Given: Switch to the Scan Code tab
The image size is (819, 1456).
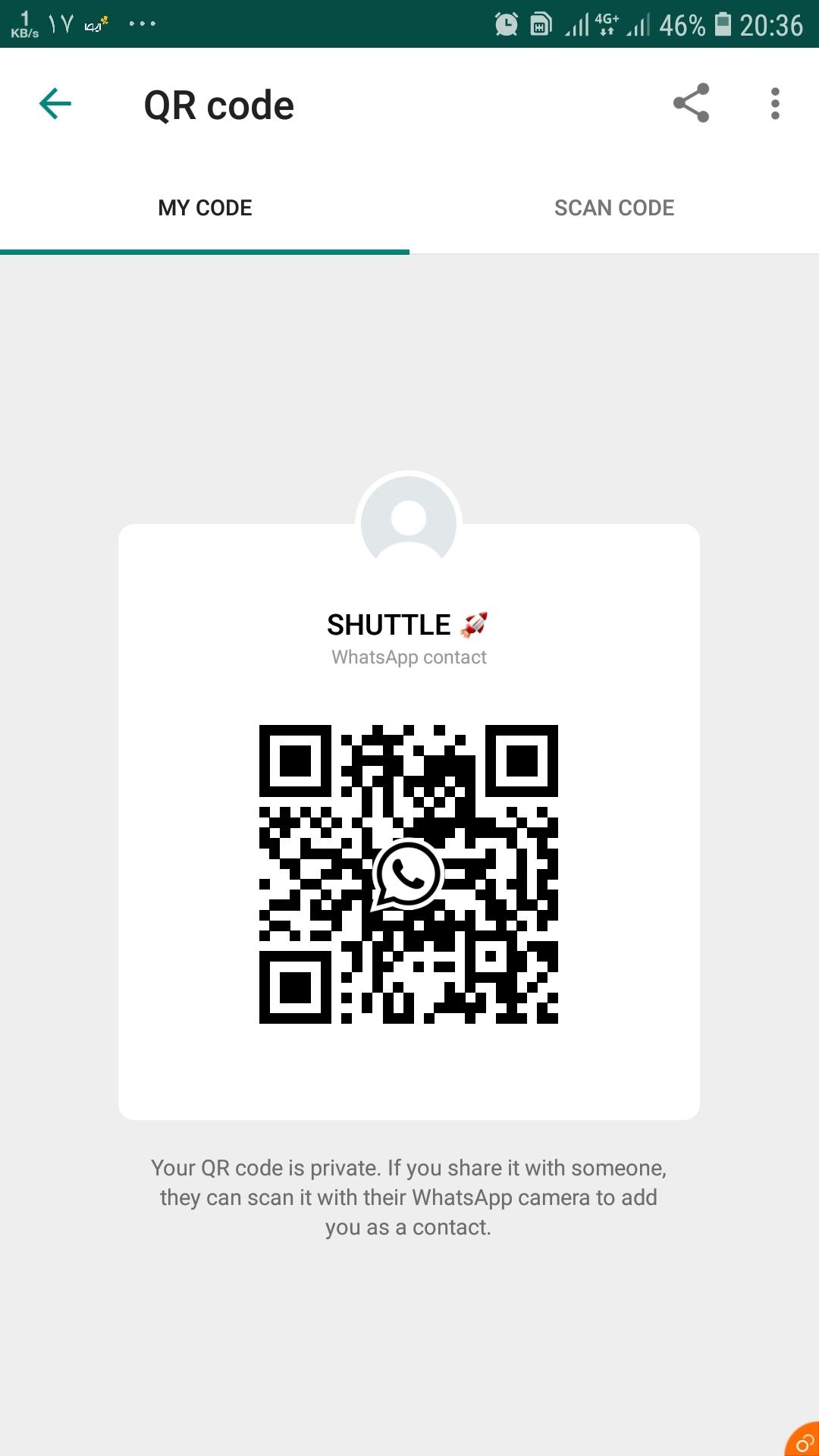Looking at the screenshot, I should click(x=614, y=208).
